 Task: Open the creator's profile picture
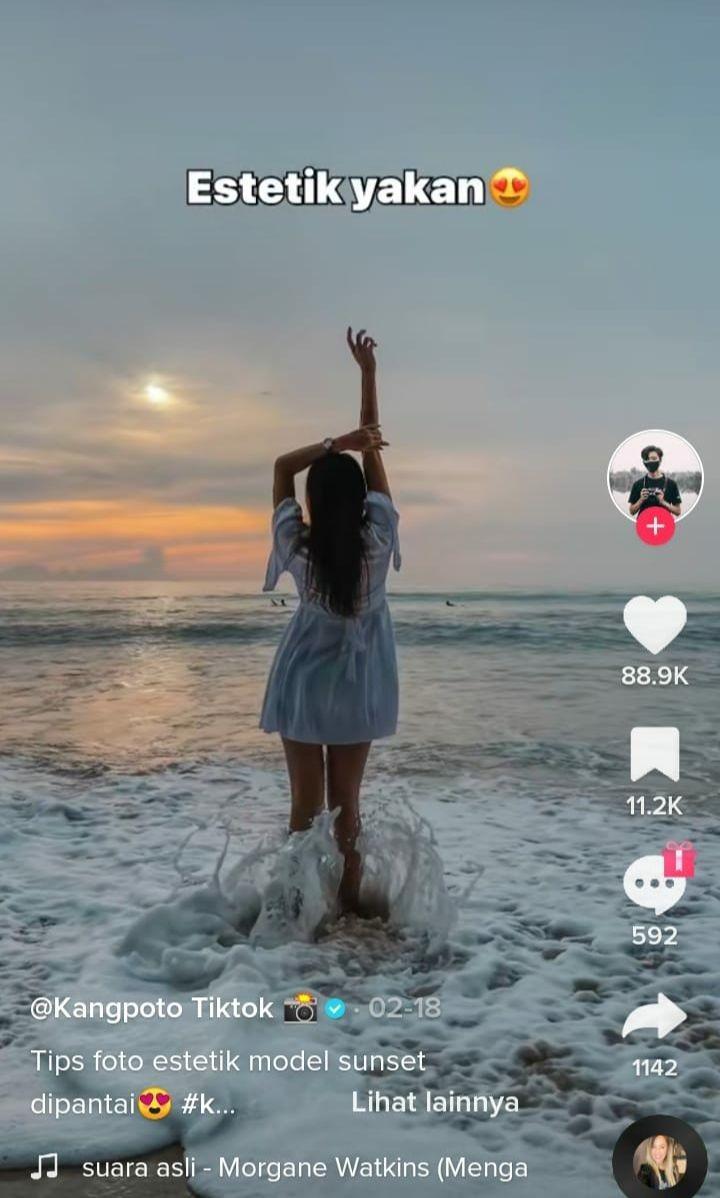click(655, 478)
